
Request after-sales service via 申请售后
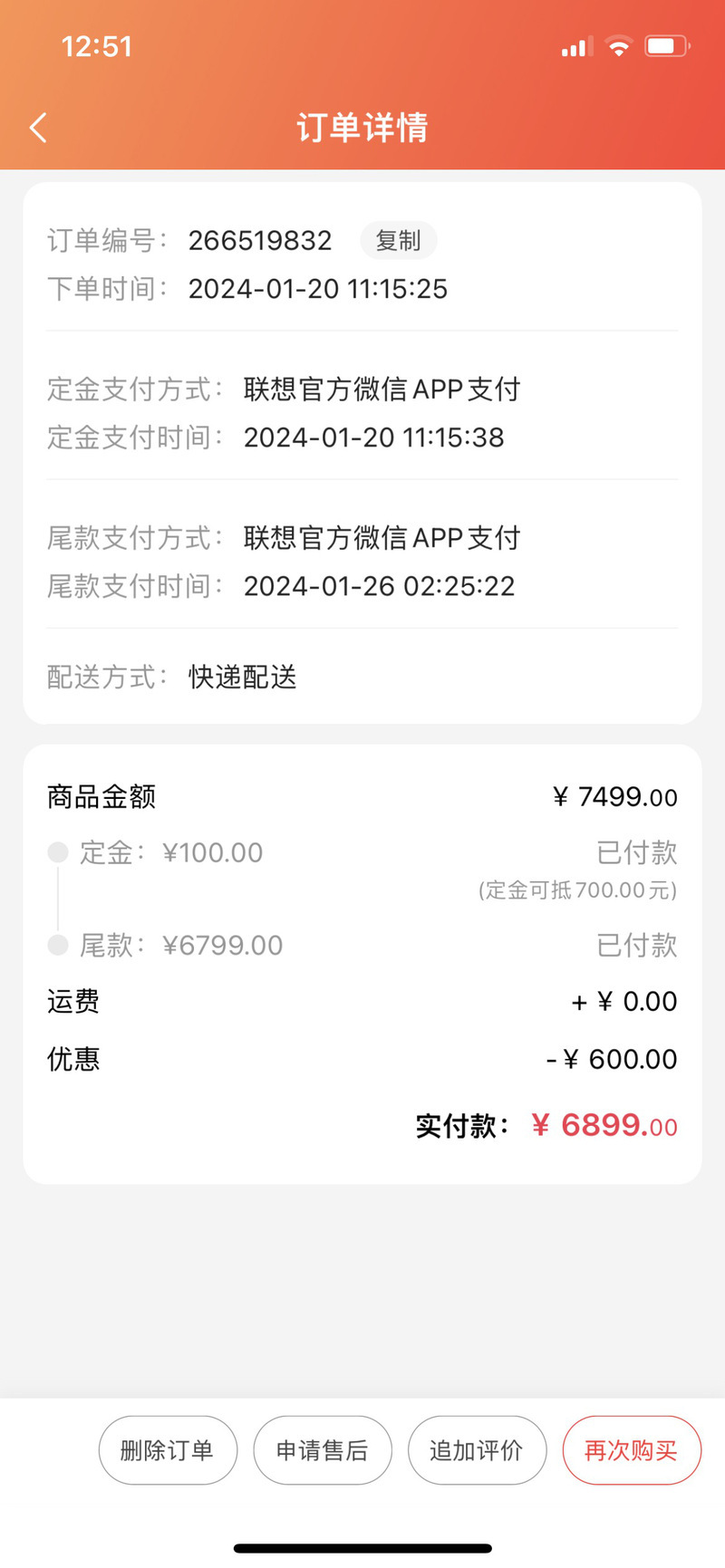(x=323, y=1450)
